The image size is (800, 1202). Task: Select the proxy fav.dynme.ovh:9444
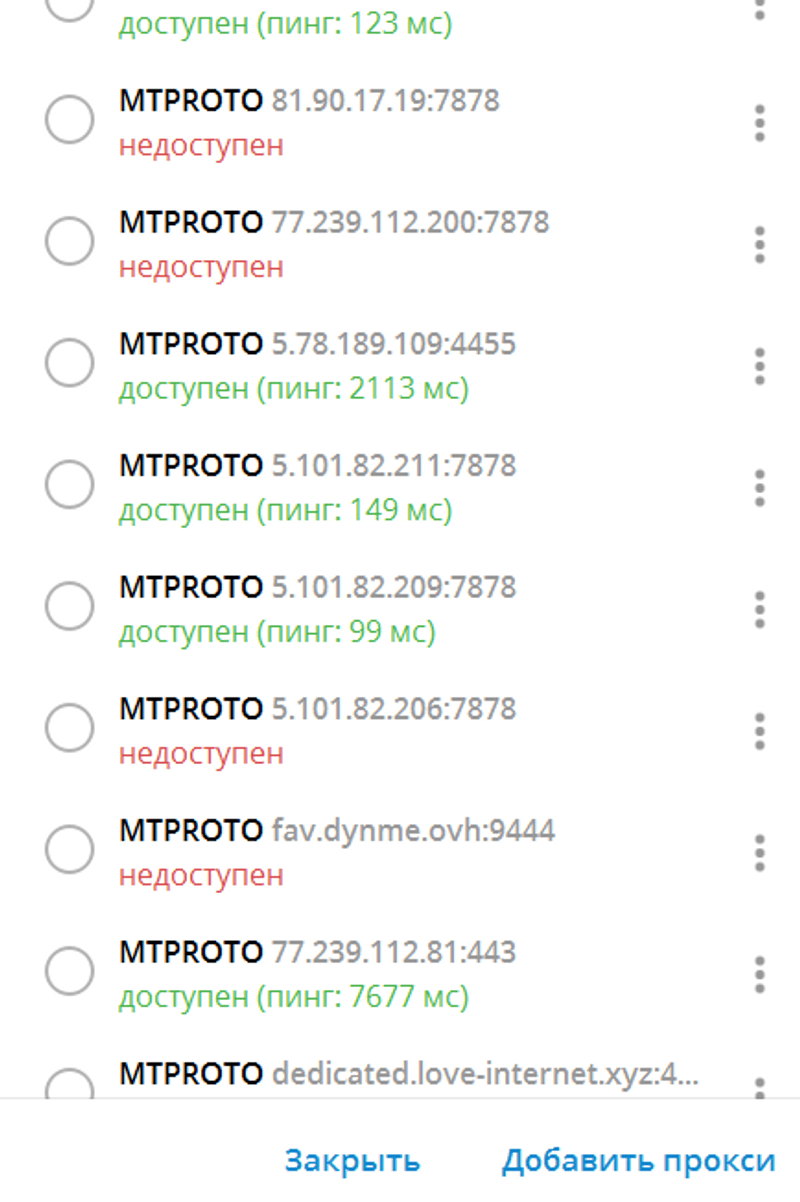point(70,850)
